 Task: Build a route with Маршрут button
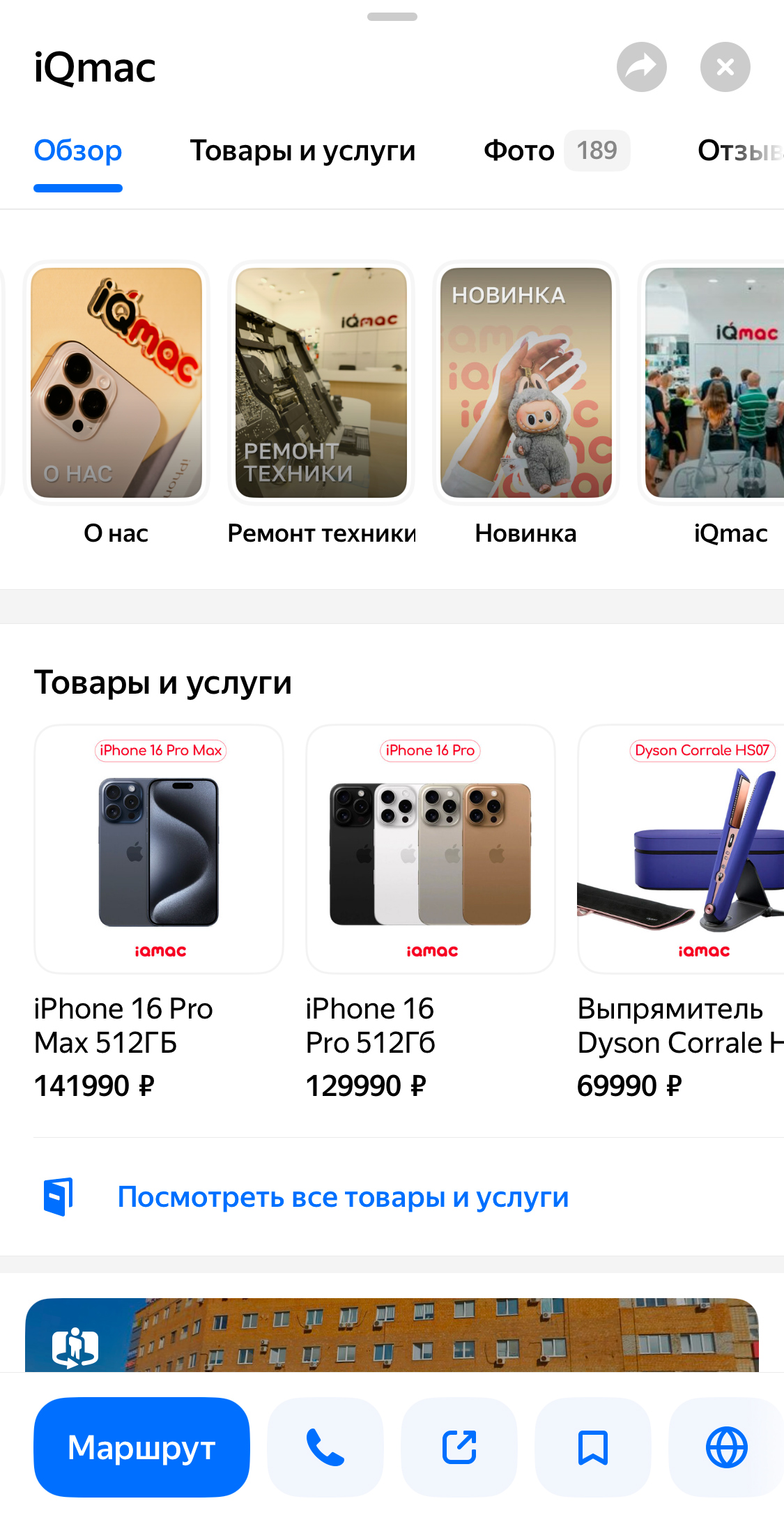pos(141,1447)
